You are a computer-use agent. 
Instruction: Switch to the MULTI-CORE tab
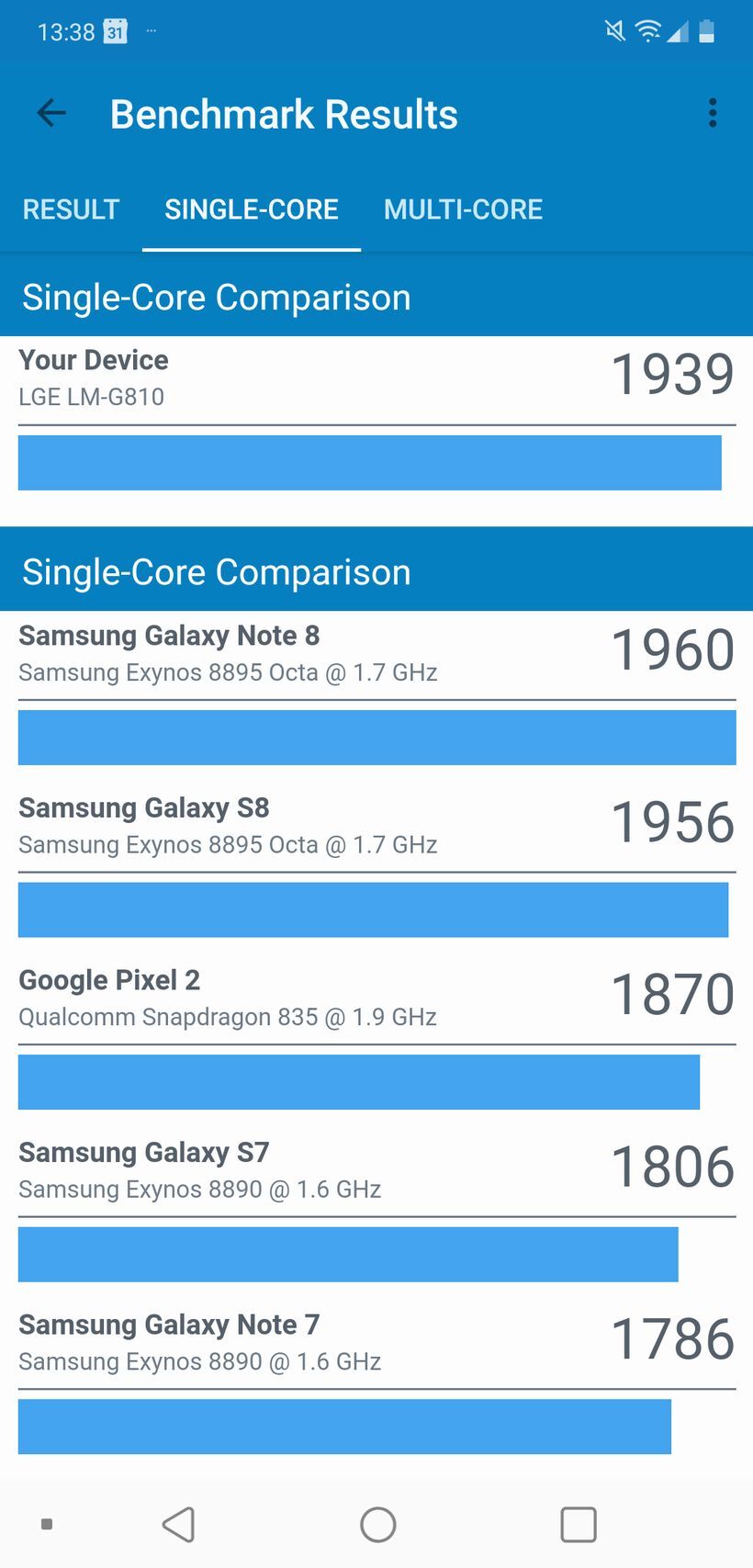click(463, 209)
